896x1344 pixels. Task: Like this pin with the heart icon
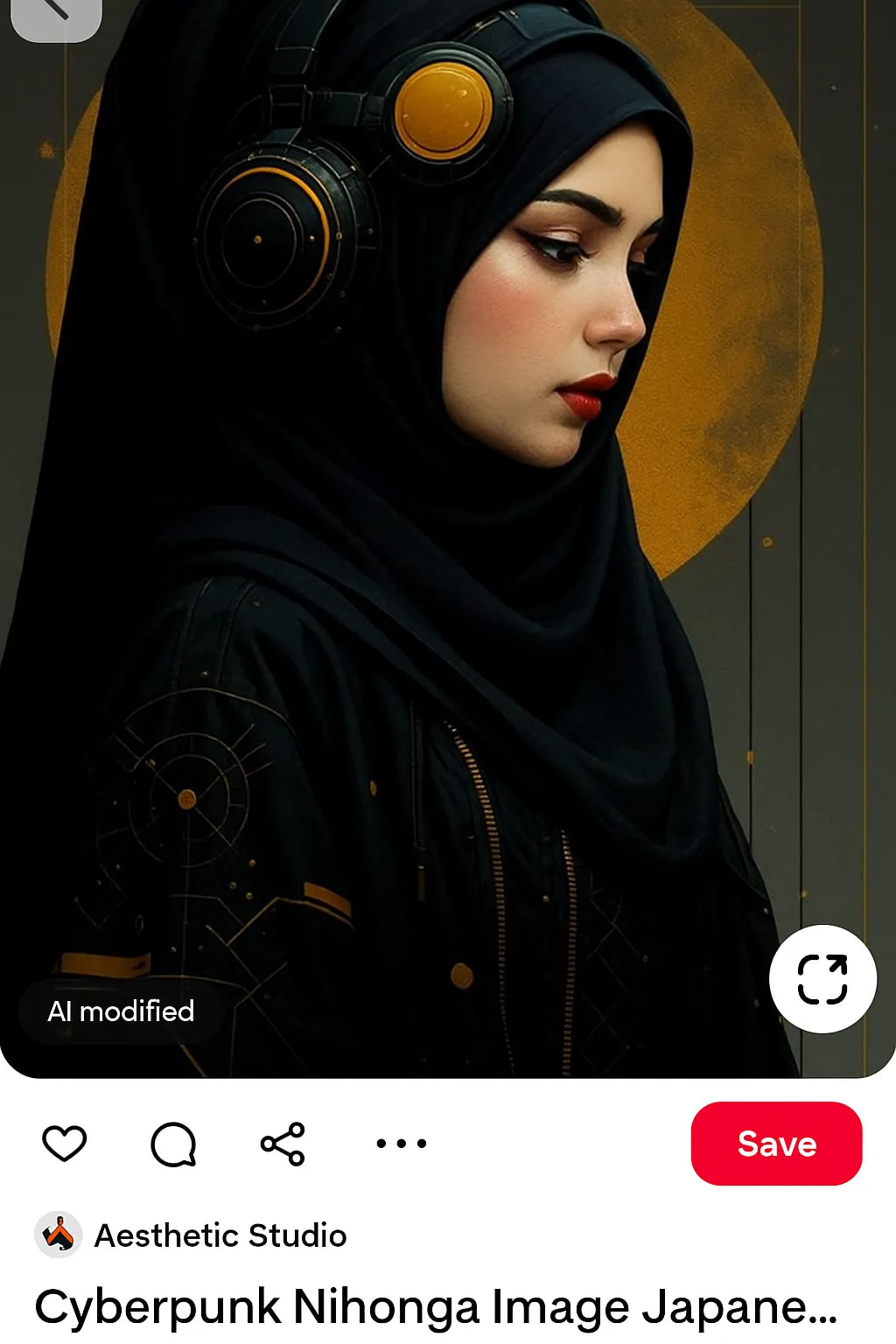(x=65, y=1144)
